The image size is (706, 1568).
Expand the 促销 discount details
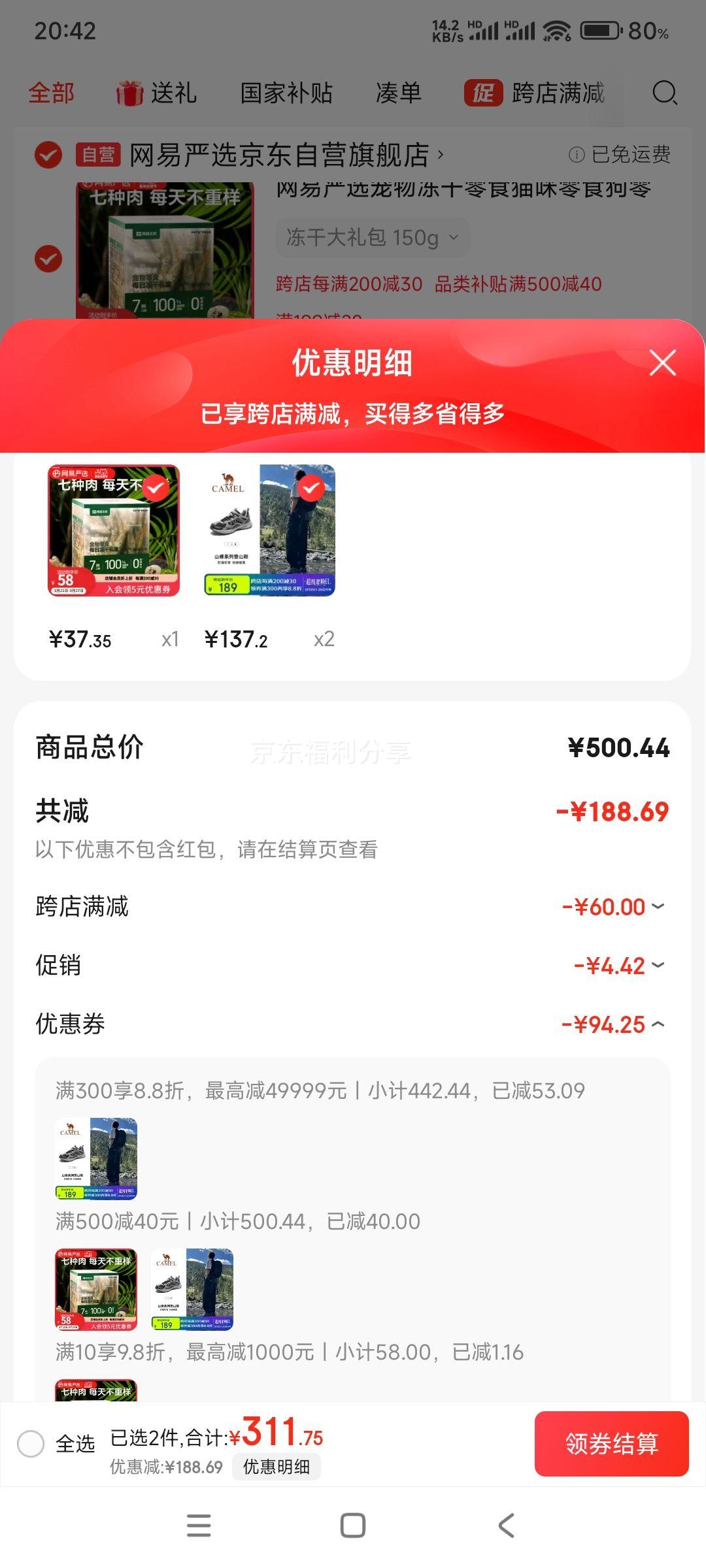[x=658, y=965]
